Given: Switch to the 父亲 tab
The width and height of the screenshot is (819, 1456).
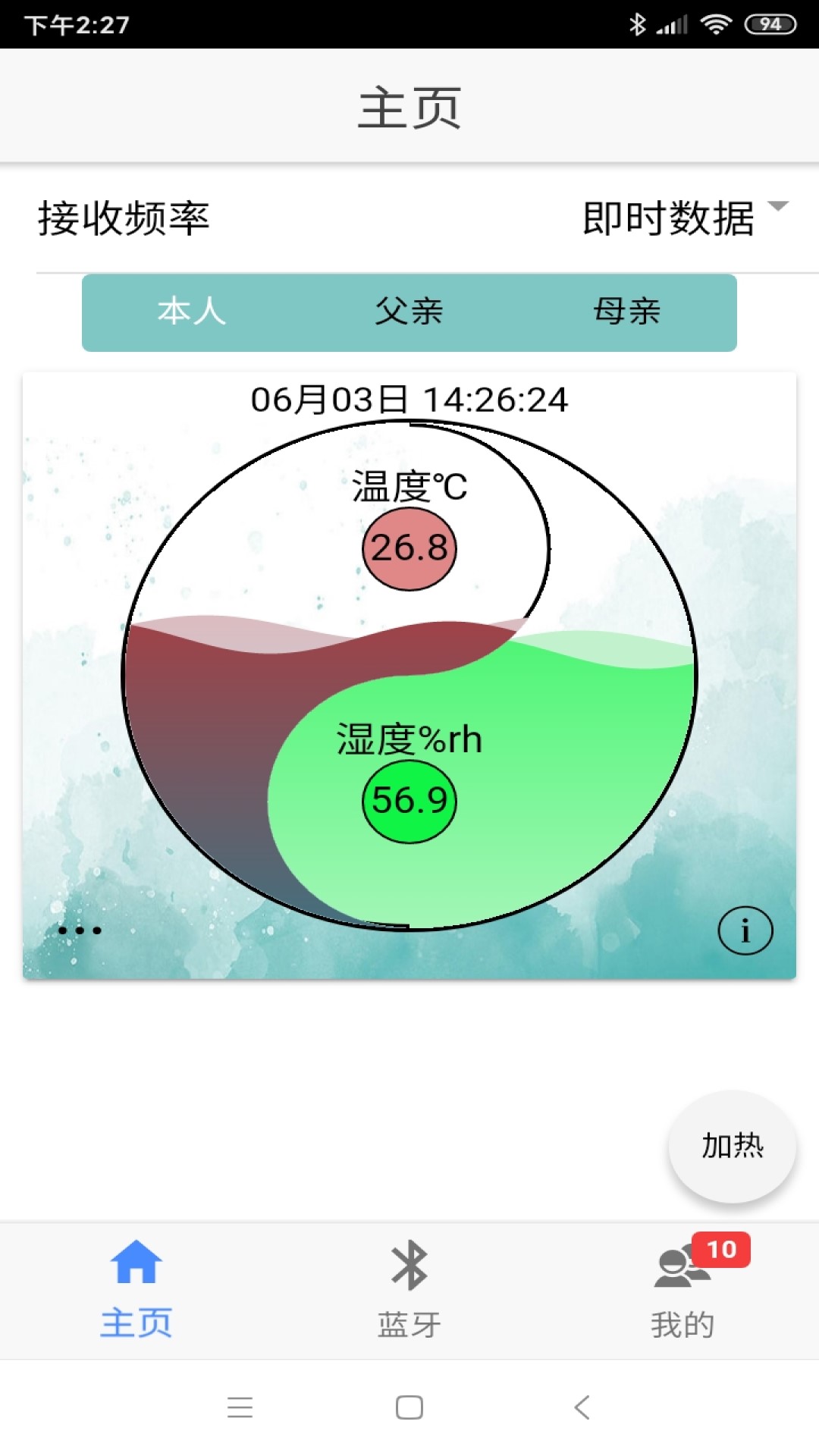Looking at the screenshot, I should click(409, 312).
